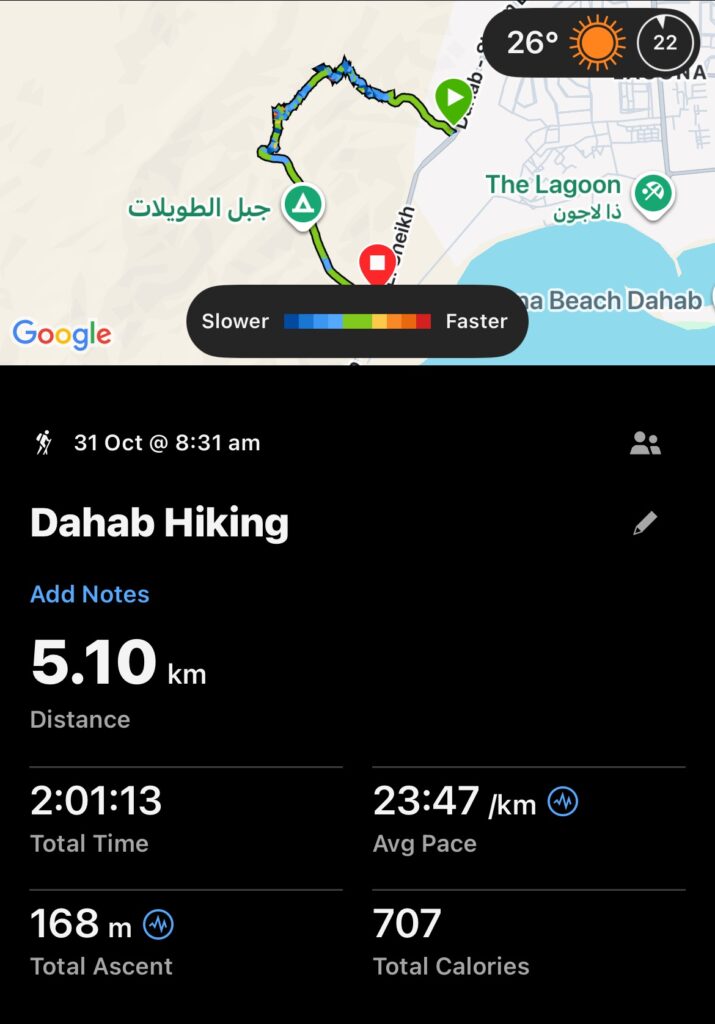Edit the Dahab Hiking workout name
This screenshot has height=1024, width=715.
coord(645,523)
